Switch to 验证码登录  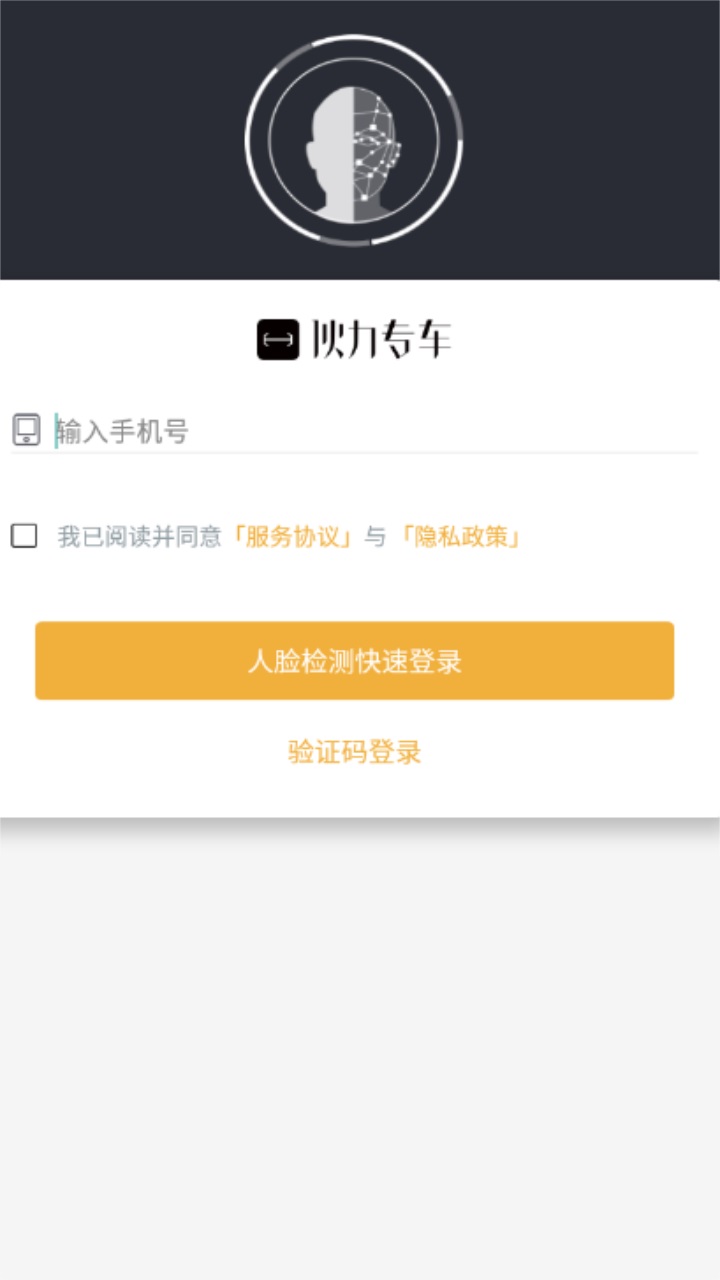[354, 752]
